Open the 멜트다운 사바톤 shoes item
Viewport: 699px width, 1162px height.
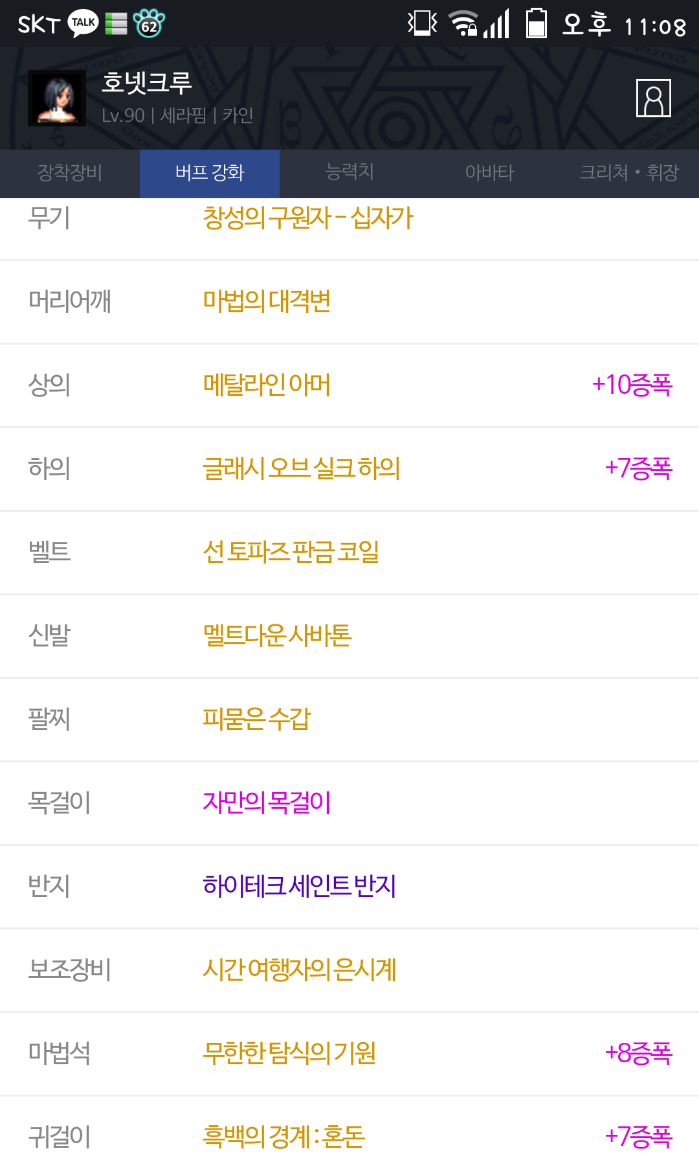pos(277,635)
